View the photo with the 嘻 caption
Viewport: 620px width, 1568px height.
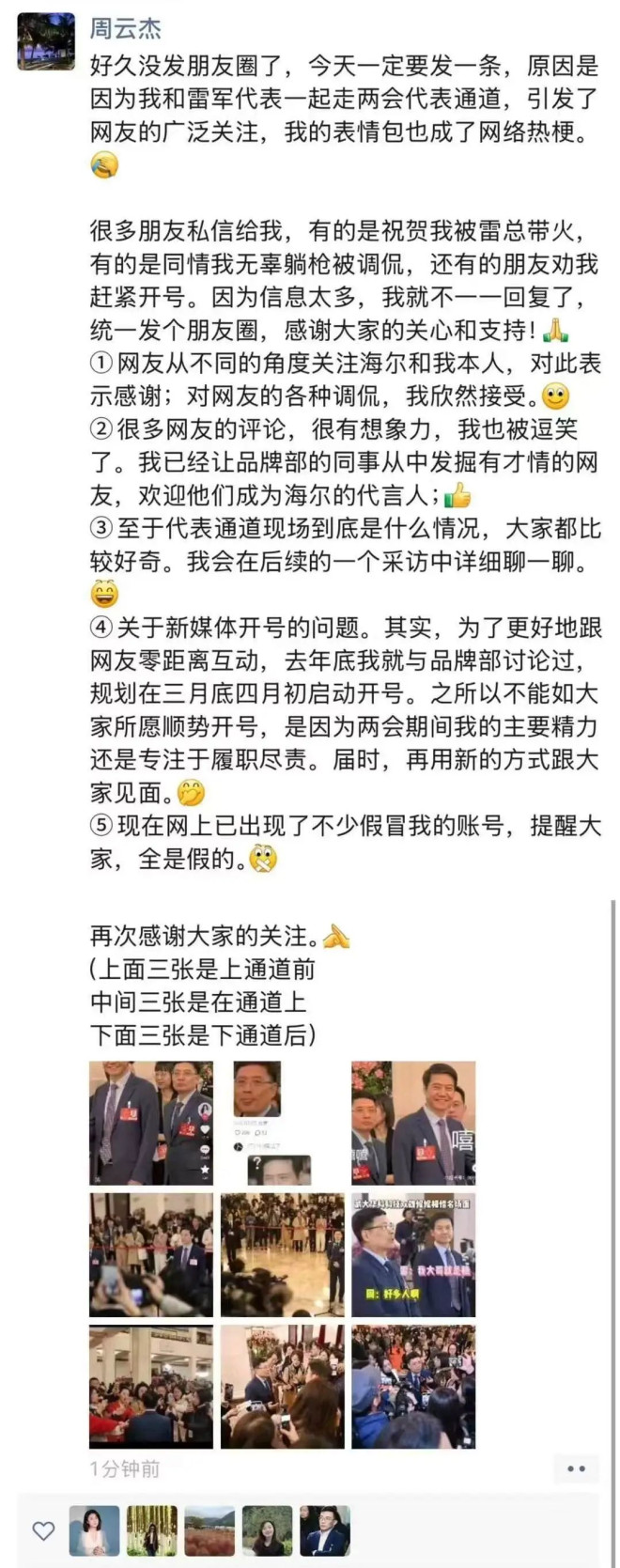[413, 1123]
